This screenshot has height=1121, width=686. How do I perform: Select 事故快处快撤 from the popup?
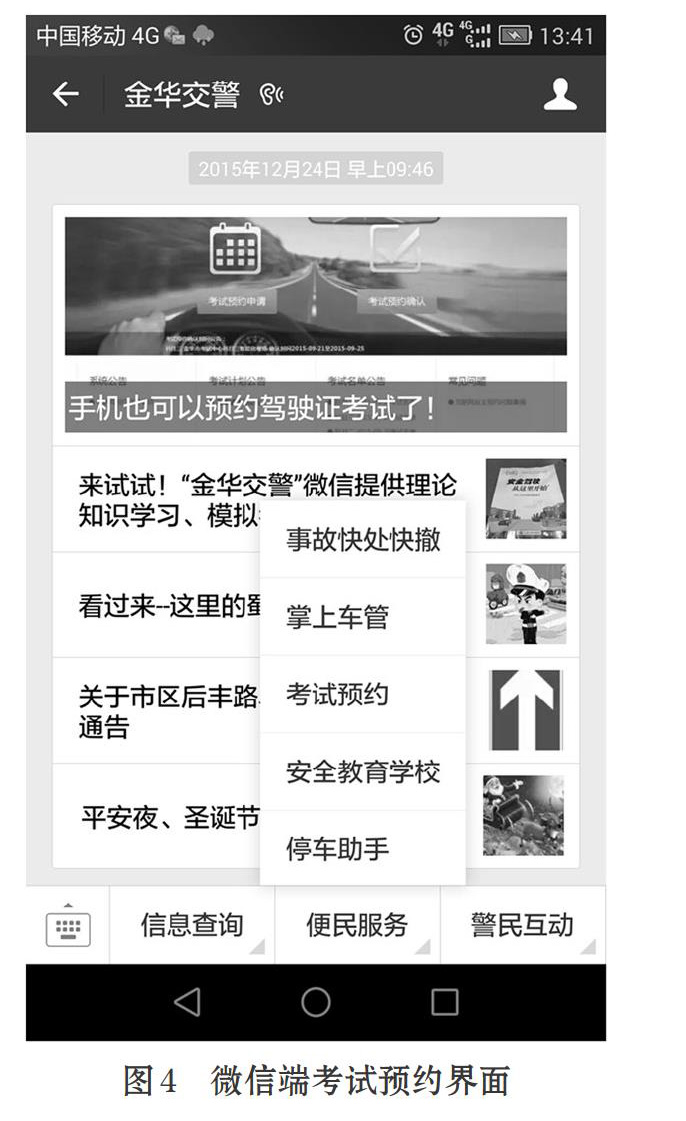[x=363, y=540]
